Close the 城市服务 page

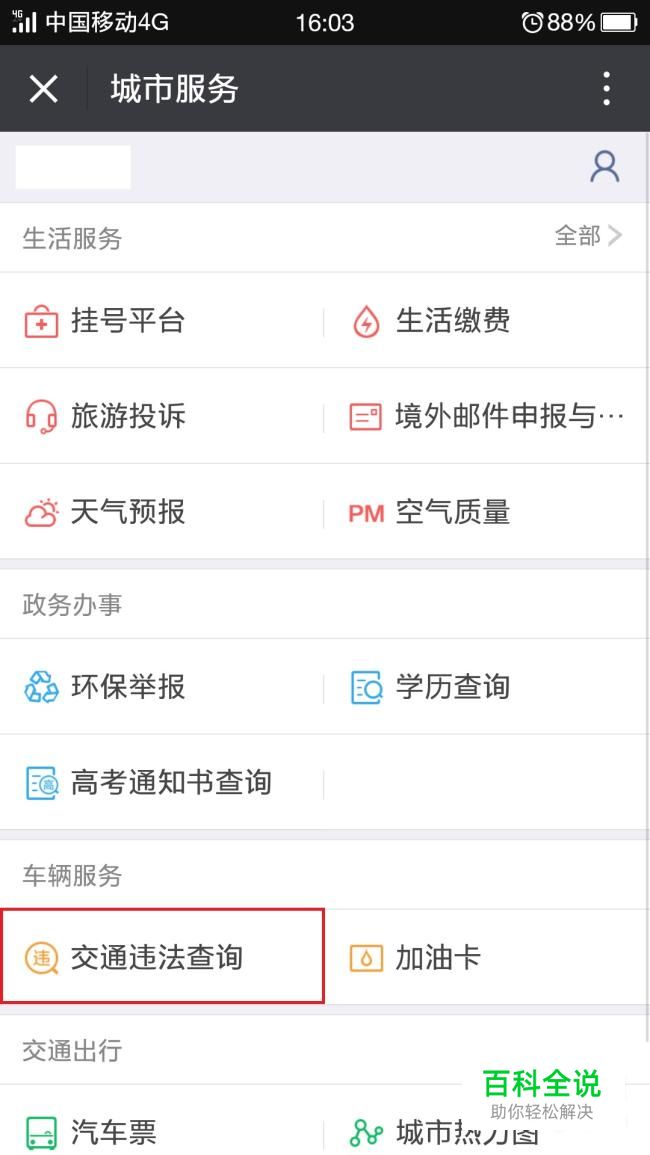(43, 89)
